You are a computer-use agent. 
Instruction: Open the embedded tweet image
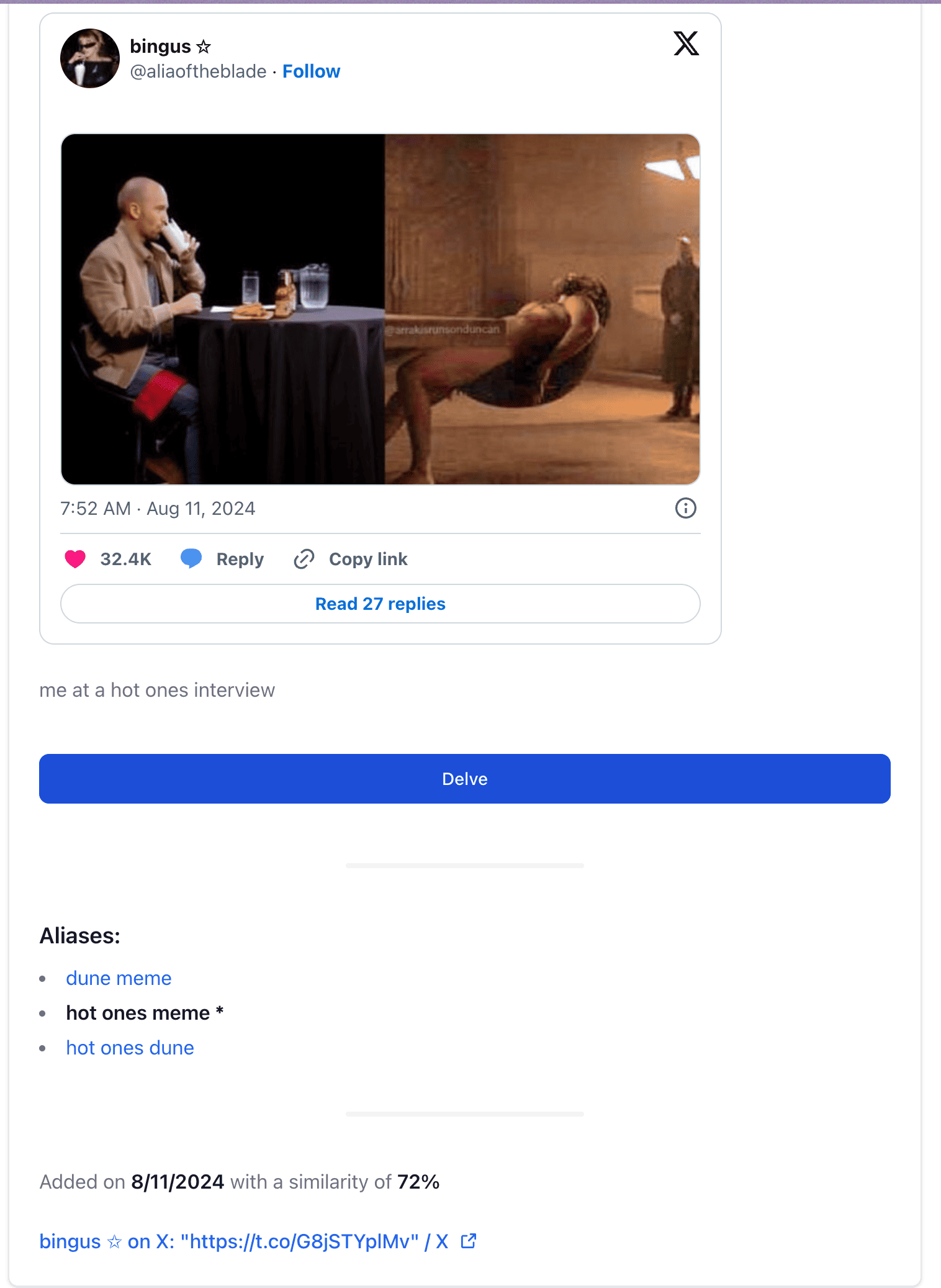380,309
